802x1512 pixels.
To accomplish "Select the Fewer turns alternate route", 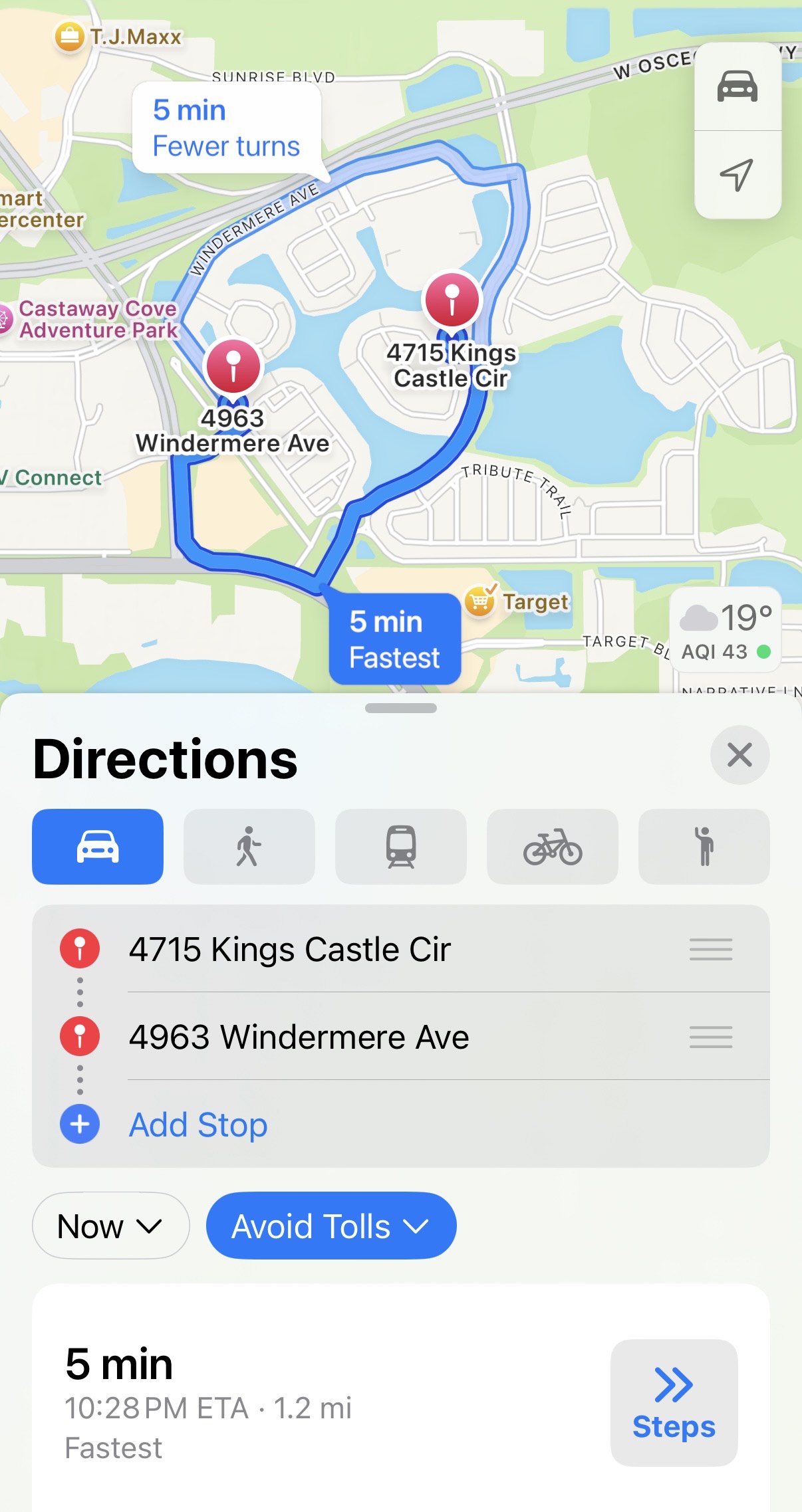I will [226, 128].
